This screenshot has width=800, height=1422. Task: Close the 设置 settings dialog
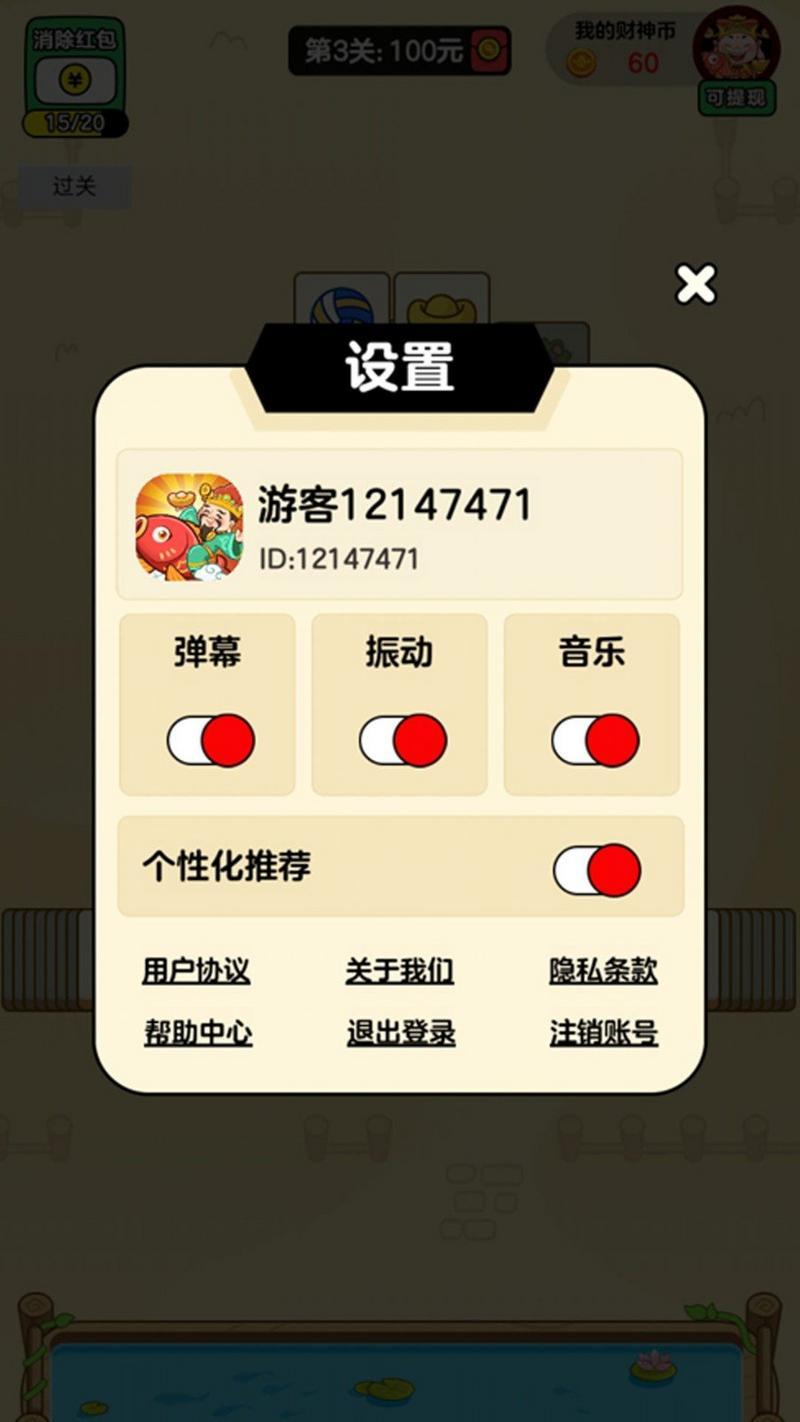pyautogui.click(x=696, y=285)
